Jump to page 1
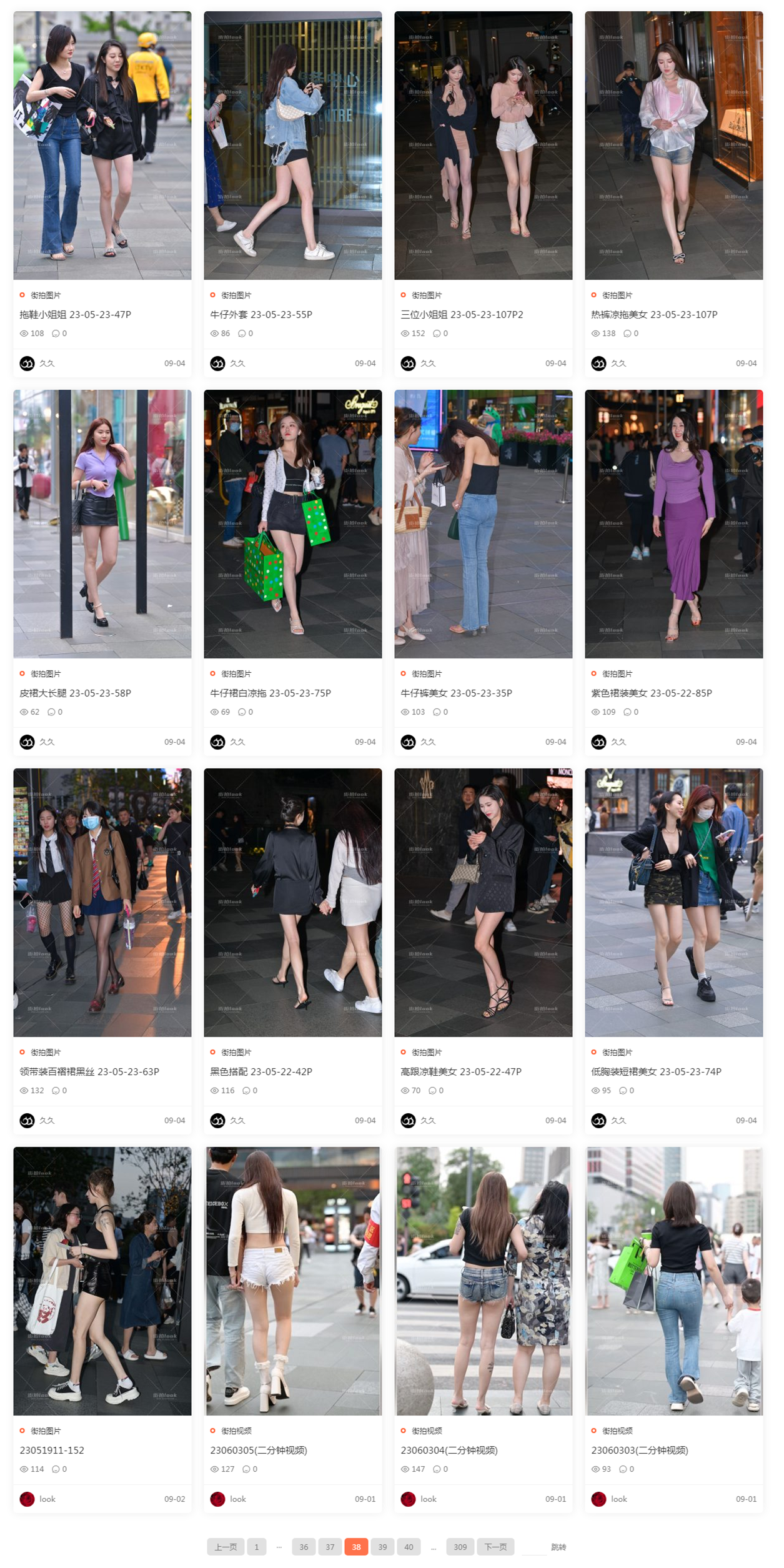 [x=256, y=1547]
